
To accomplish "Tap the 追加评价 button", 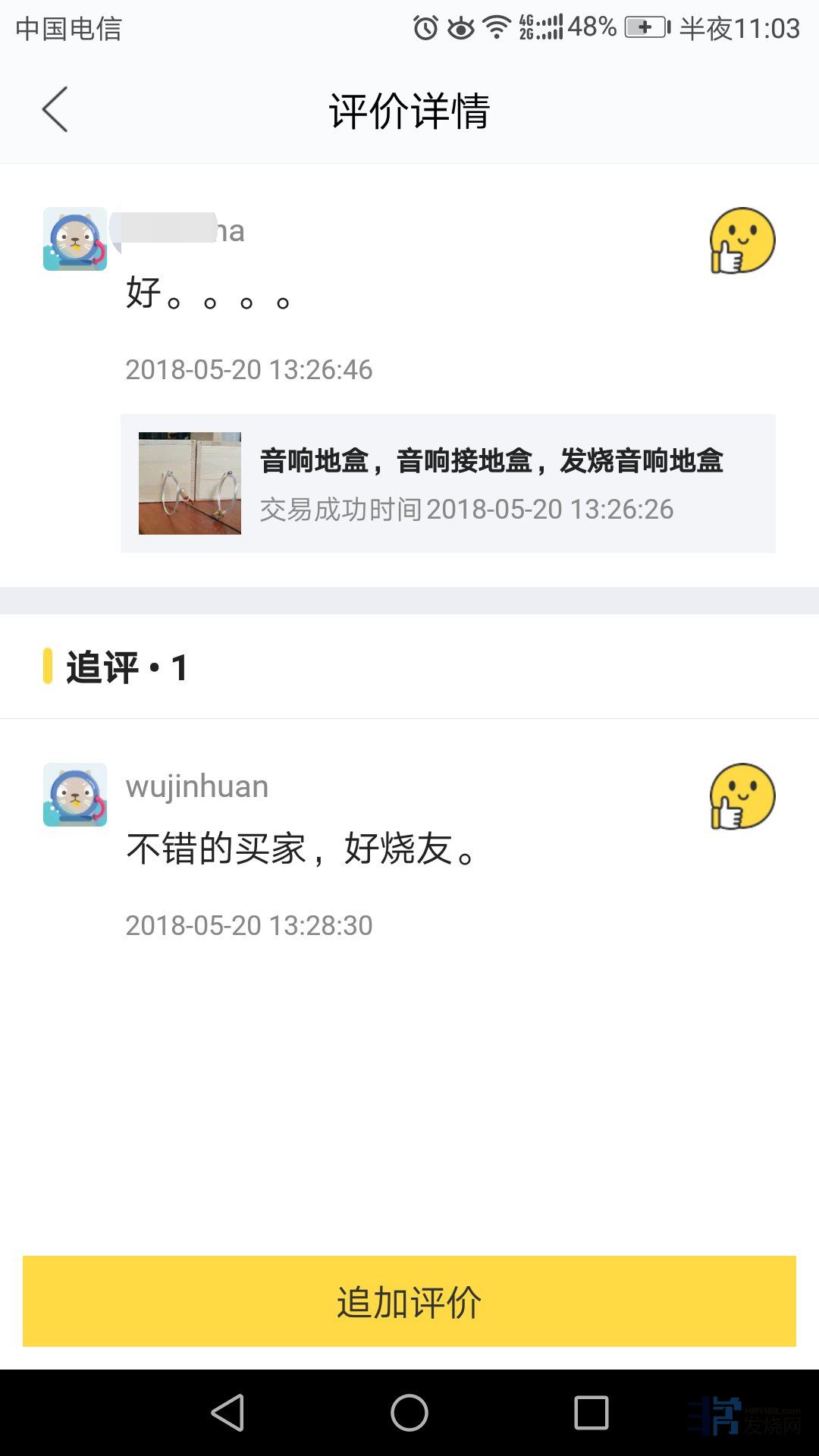I will point(409,1301).
